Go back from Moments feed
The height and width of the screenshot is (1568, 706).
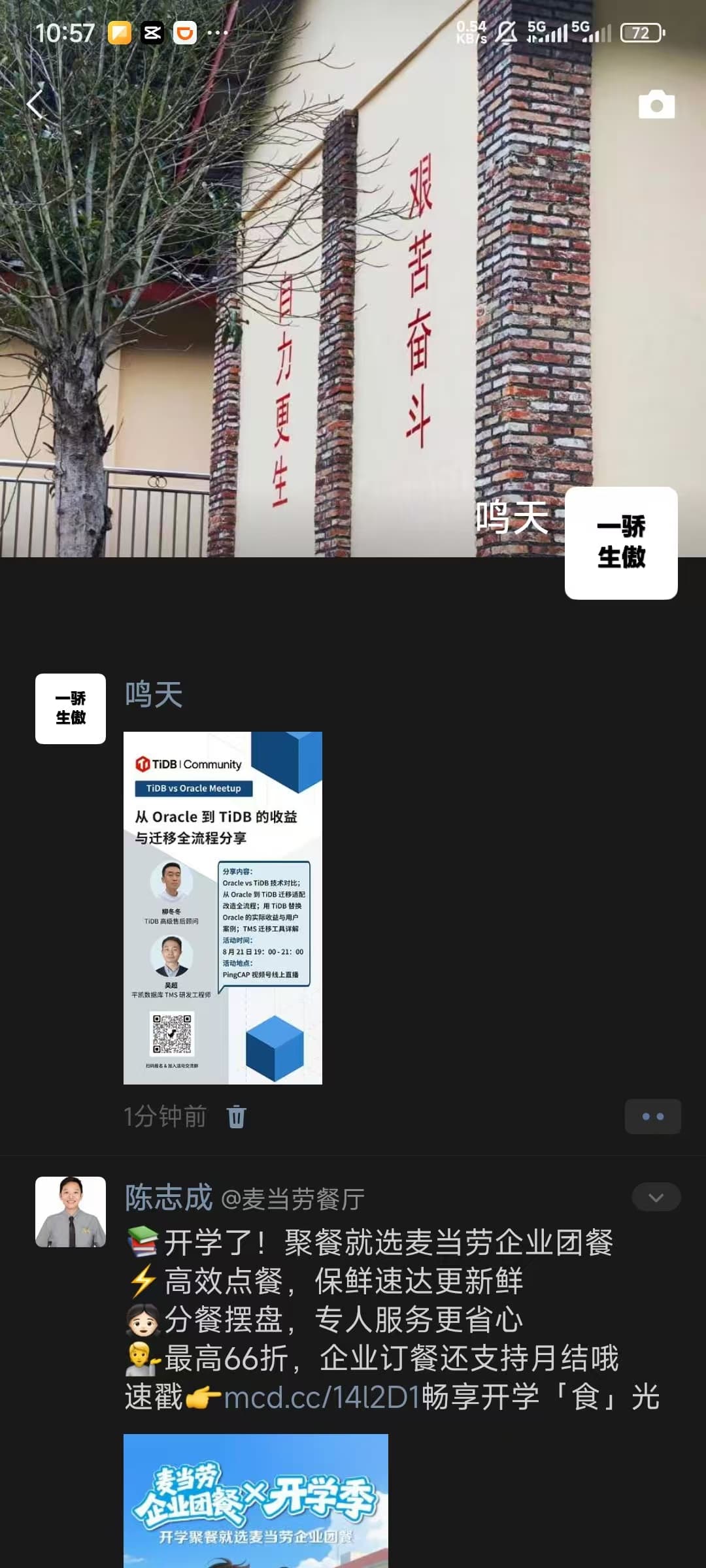35,105
